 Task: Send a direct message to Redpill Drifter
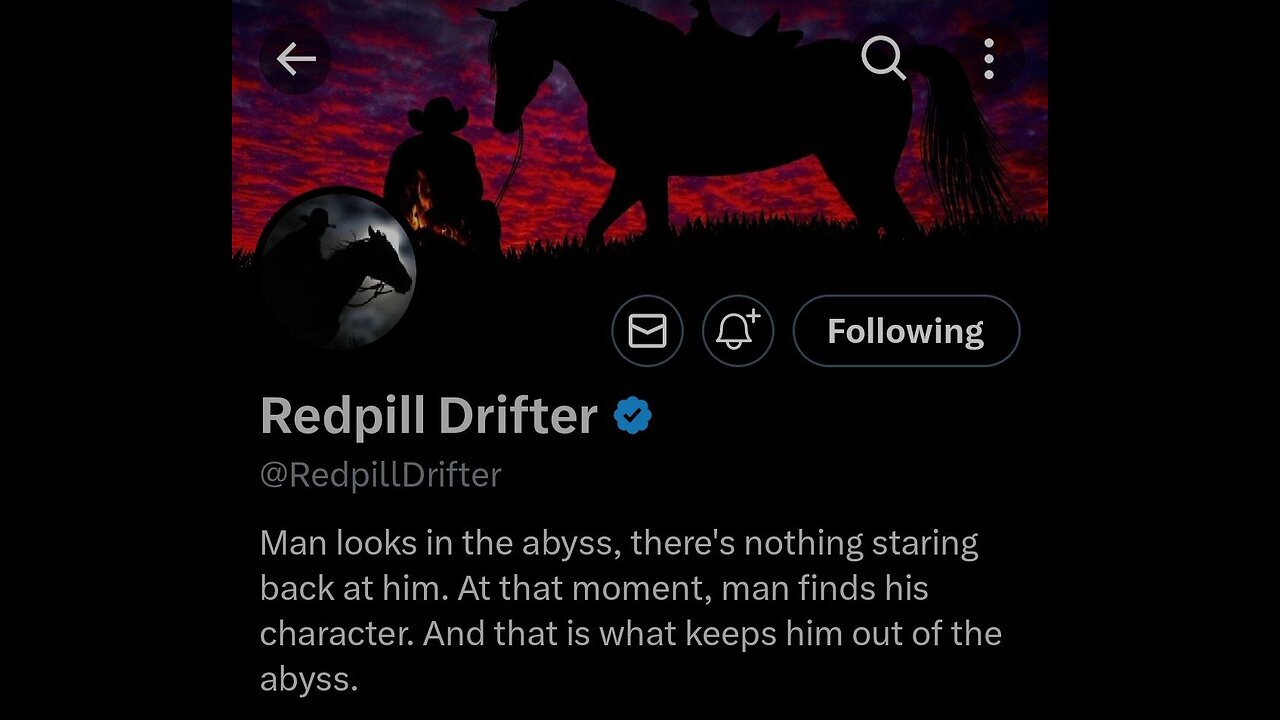click(647, 331)
